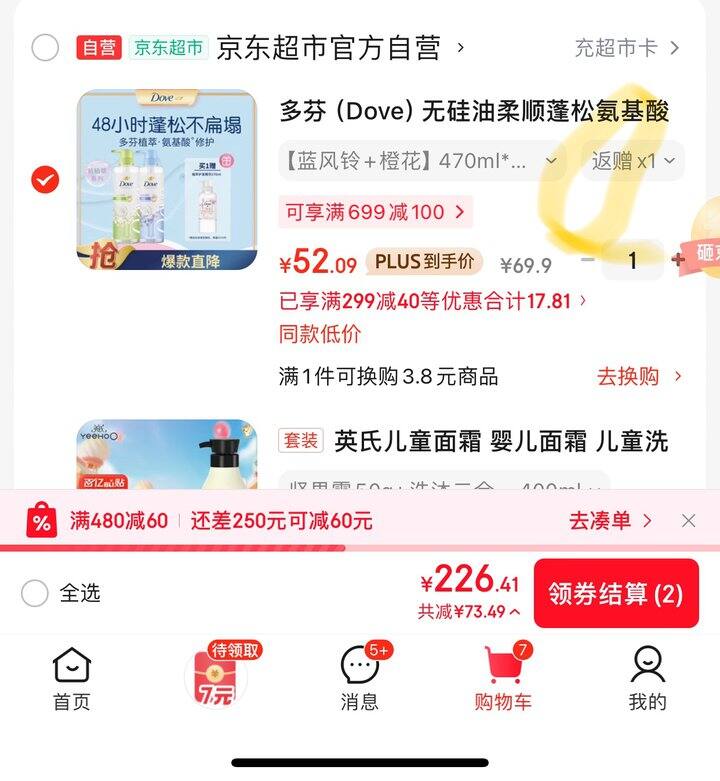Open 京东超市官方自营 store page
Screen dimensions: 720x781
tap(340, 48)
